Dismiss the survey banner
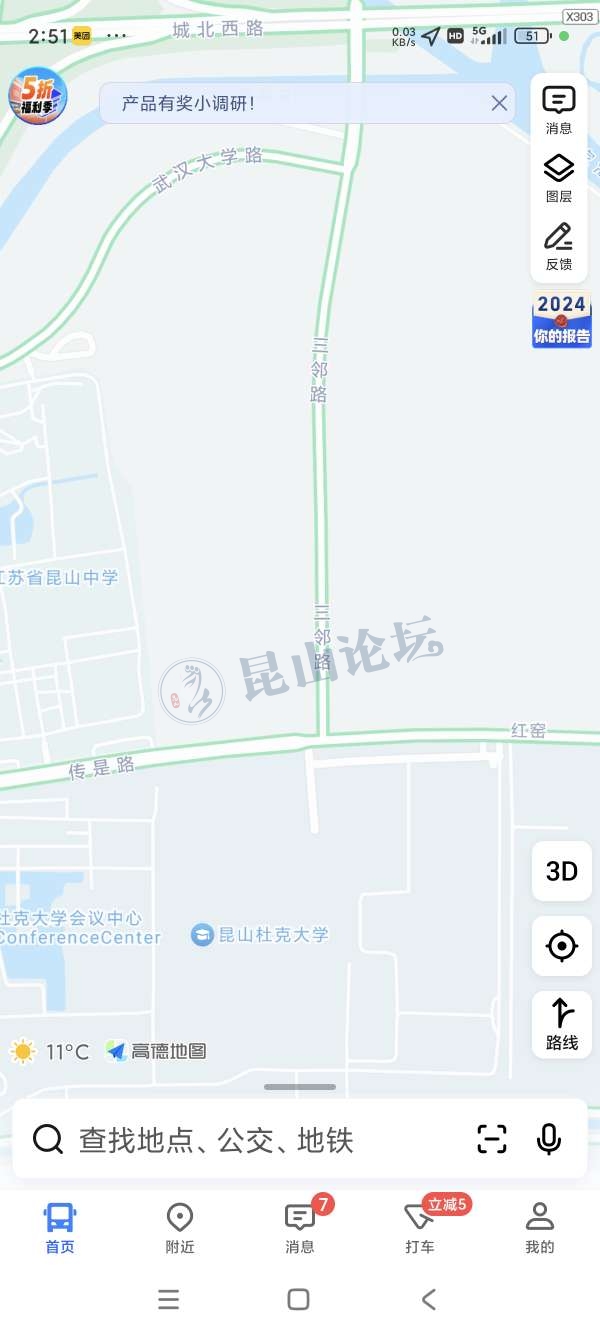Image resolution: width=600 pixels, height=1335 pixels. (499, 103)
